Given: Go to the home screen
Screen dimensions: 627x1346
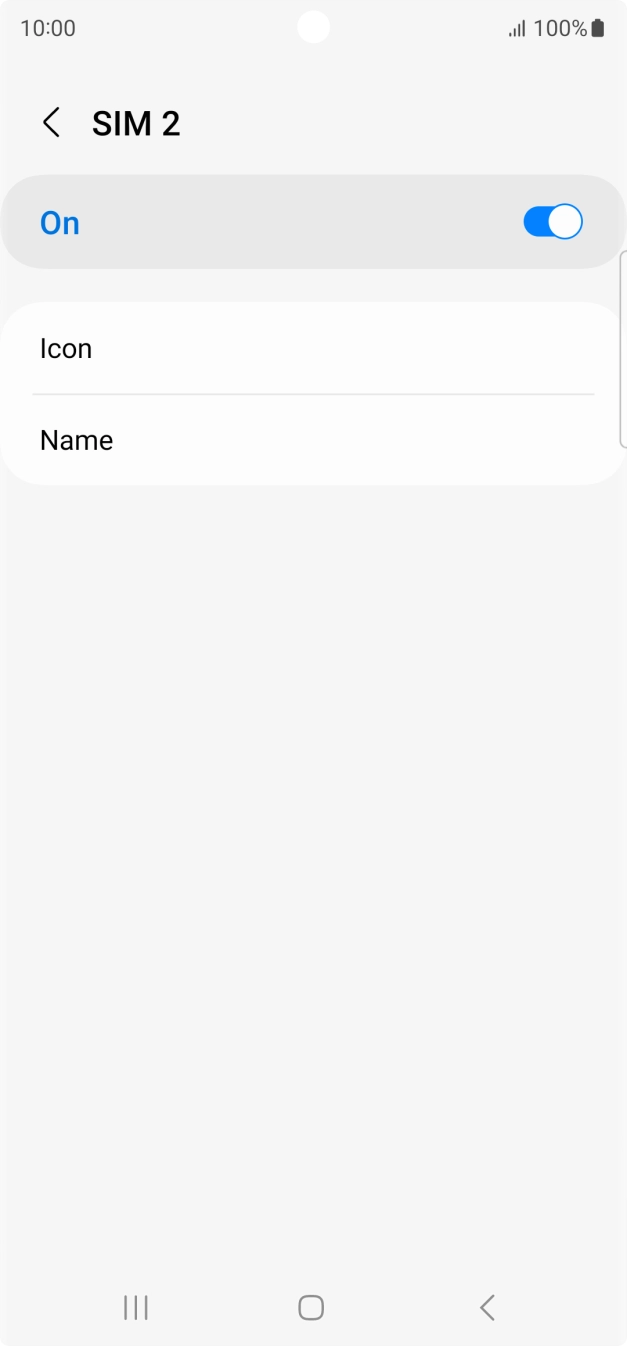Looking at the screenshot, I should 311,1307.
